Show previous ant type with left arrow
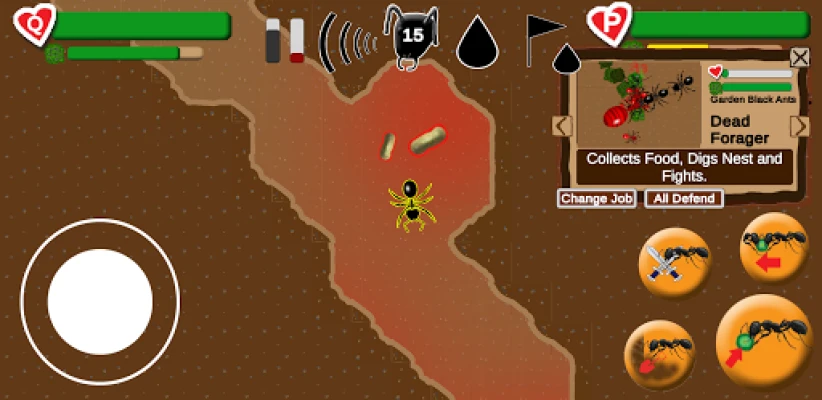 [x=562, y=126]
